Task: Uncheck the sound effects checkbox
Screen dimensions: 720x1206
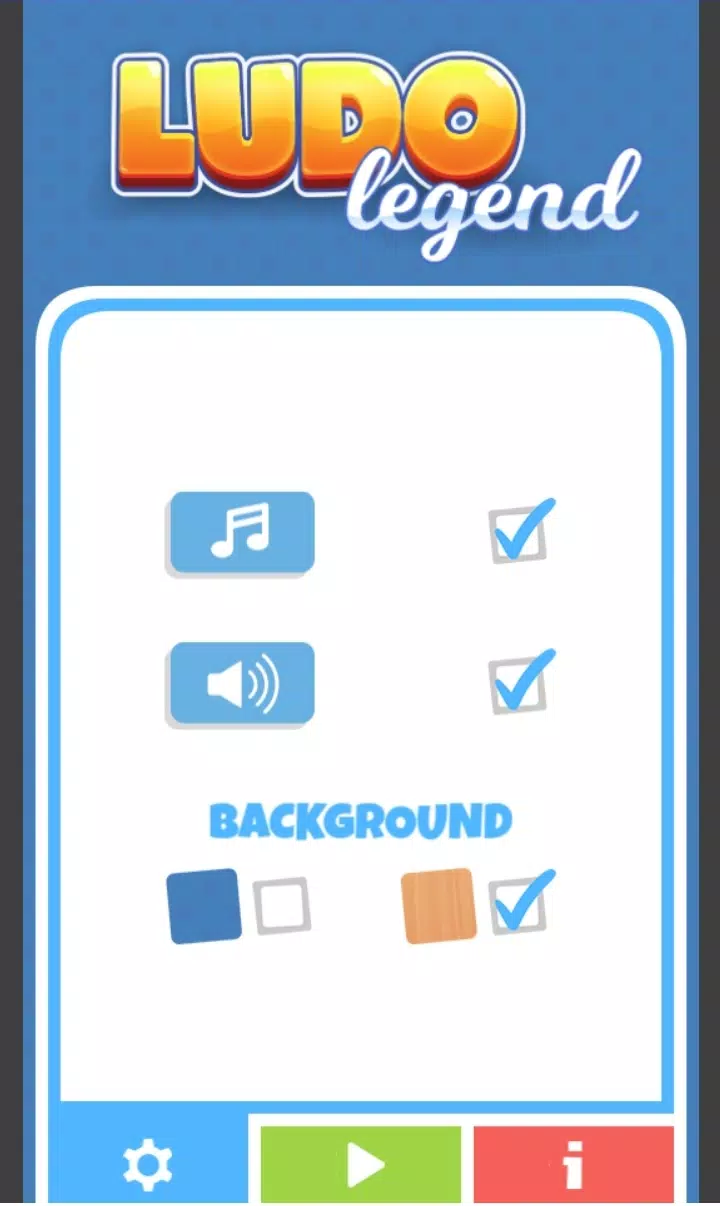Action: 518,685
